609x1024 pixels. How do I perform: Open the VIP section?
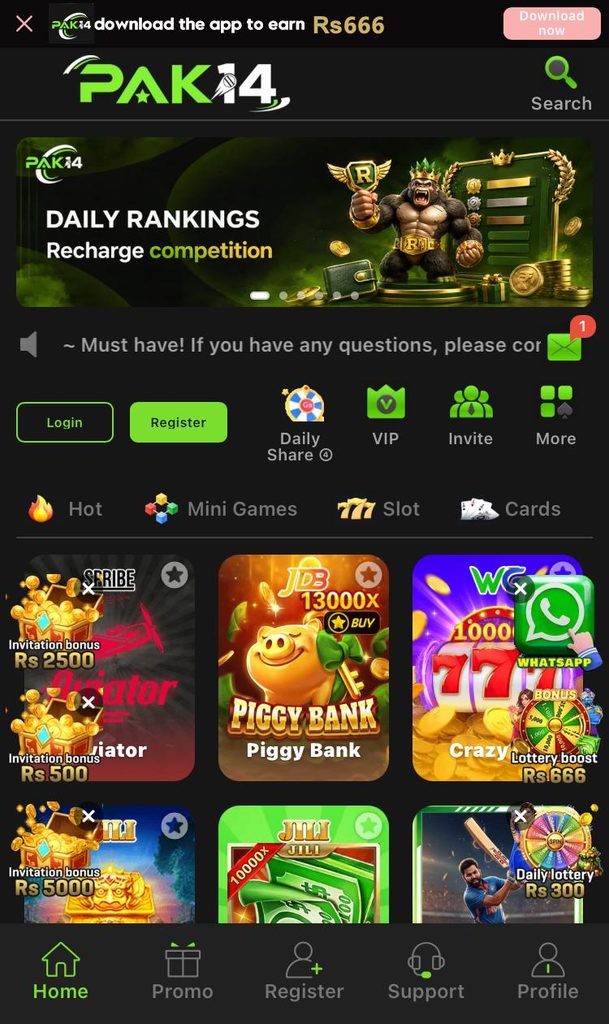pyautogui.click(x=385, y=417)
